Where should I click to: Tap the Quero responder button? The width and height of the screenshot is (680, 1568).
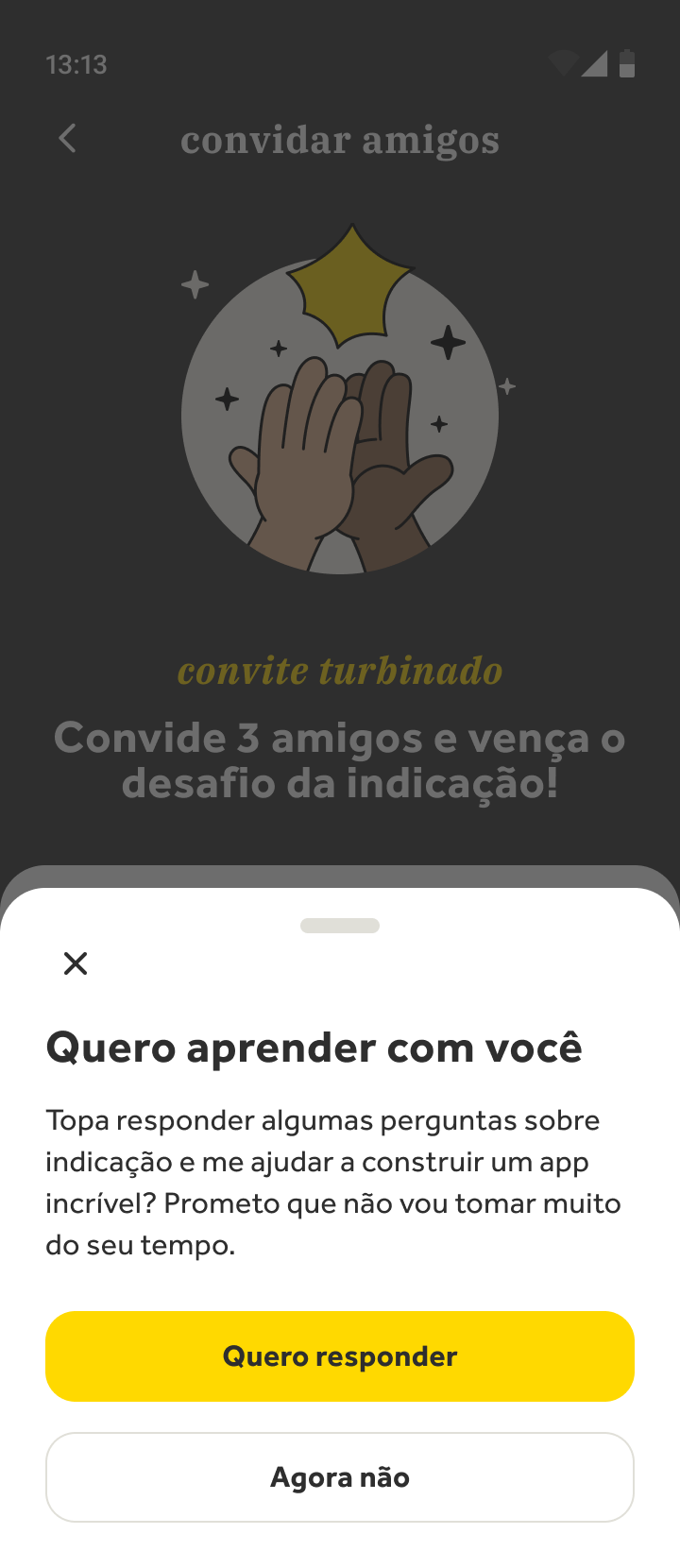coord(340,1356)
